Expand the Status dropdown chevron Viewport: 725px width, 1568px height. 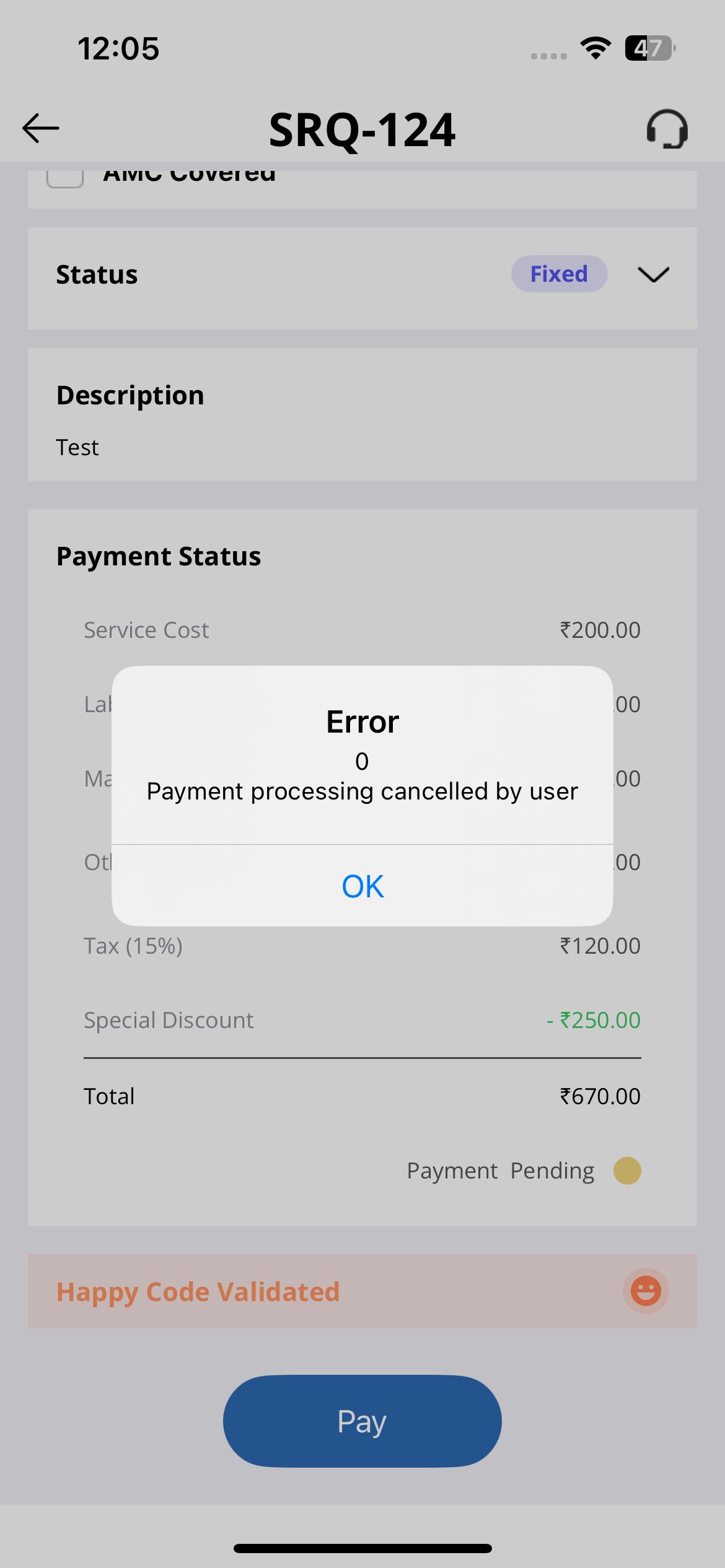[x=653, y=274]
